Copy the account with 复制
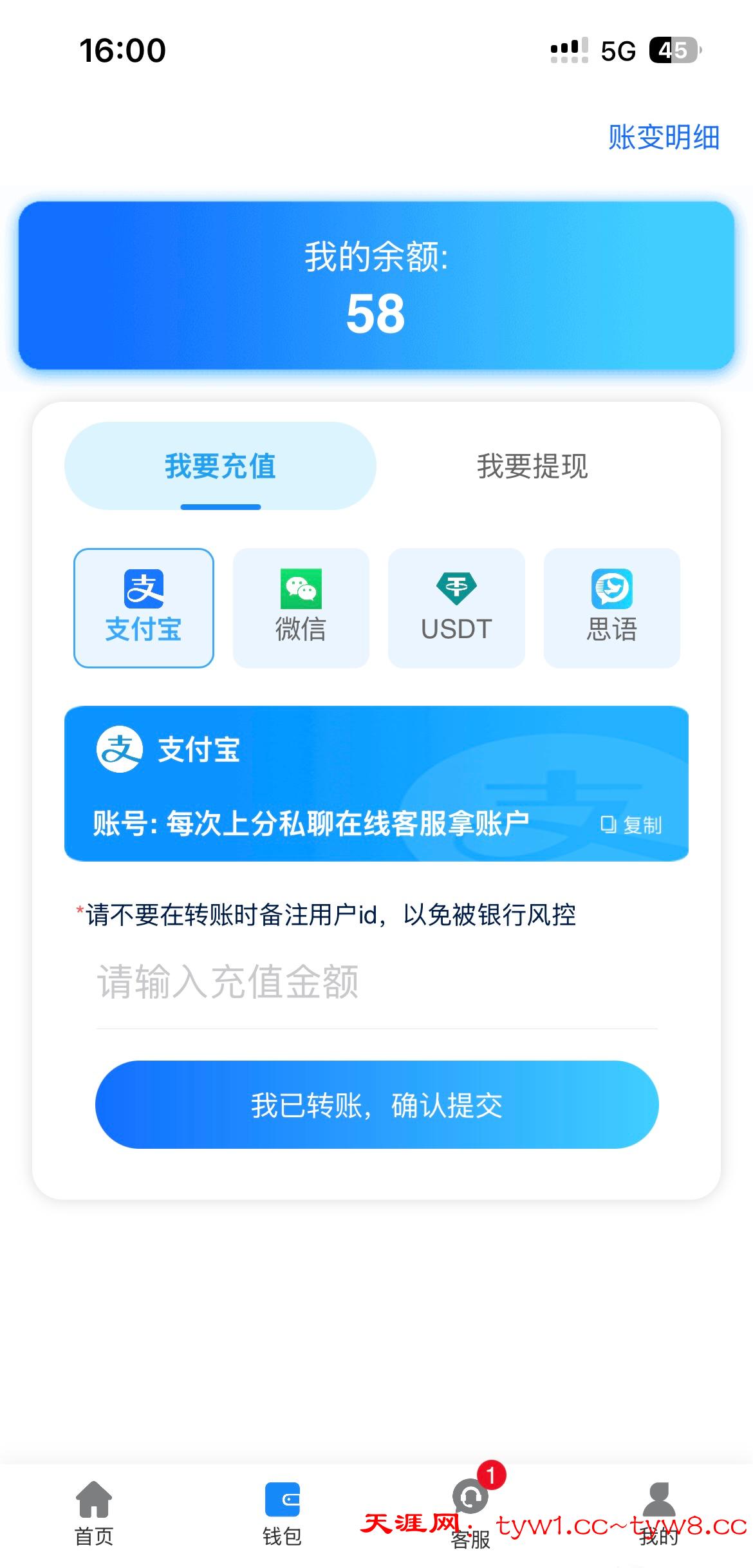 point(631,824)
